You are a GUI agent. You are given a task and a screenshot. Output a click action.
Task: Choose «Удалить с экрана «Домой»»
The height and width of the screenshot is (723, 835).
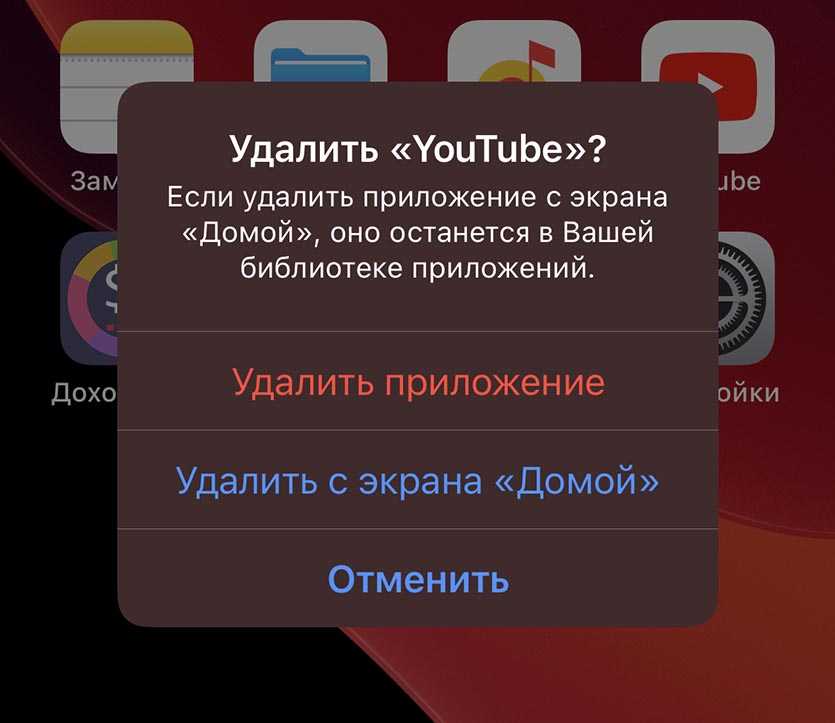click(418, 481)
